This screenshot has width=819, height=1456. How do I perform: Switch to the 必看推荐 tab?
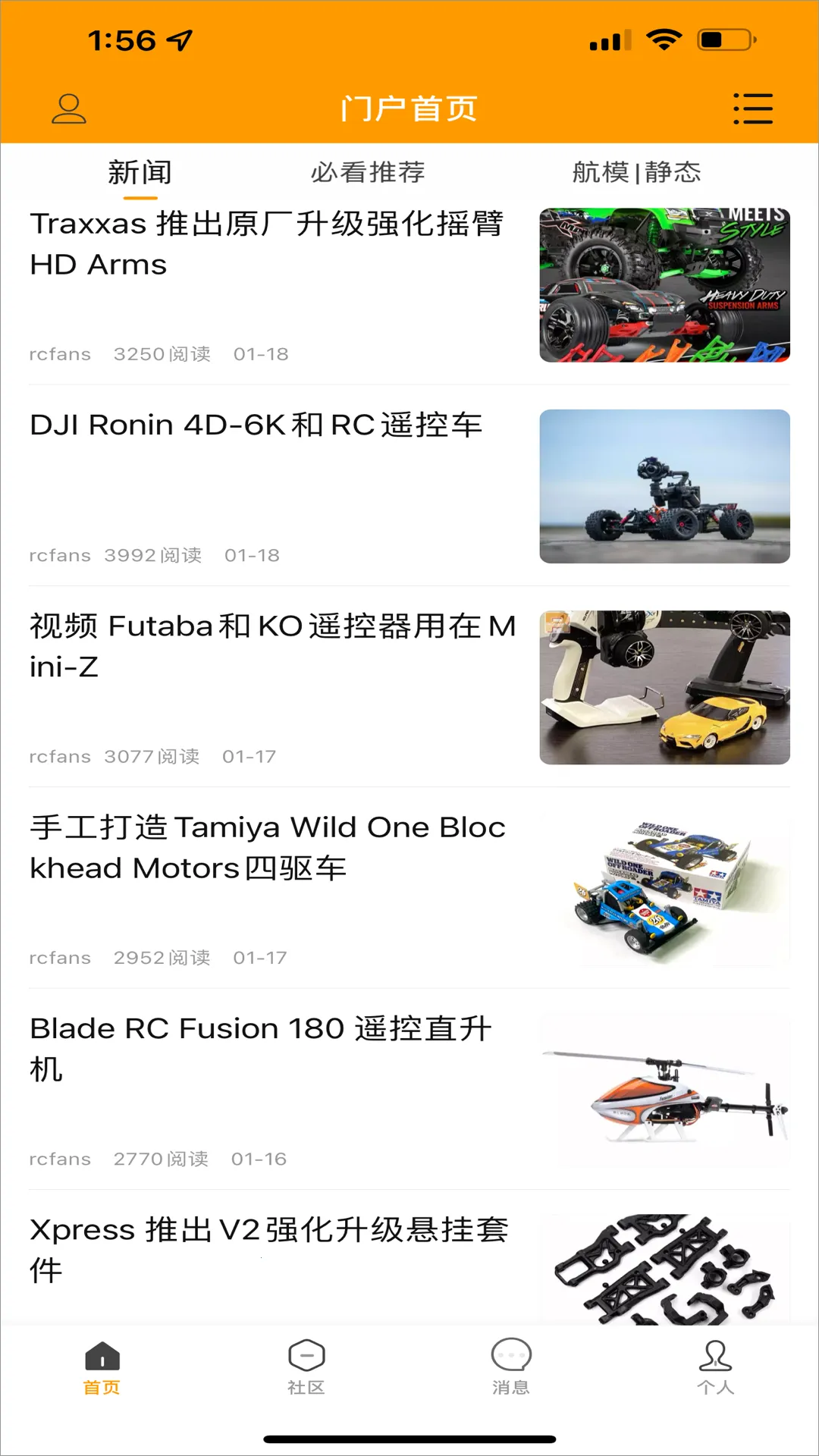click(368, 173)
